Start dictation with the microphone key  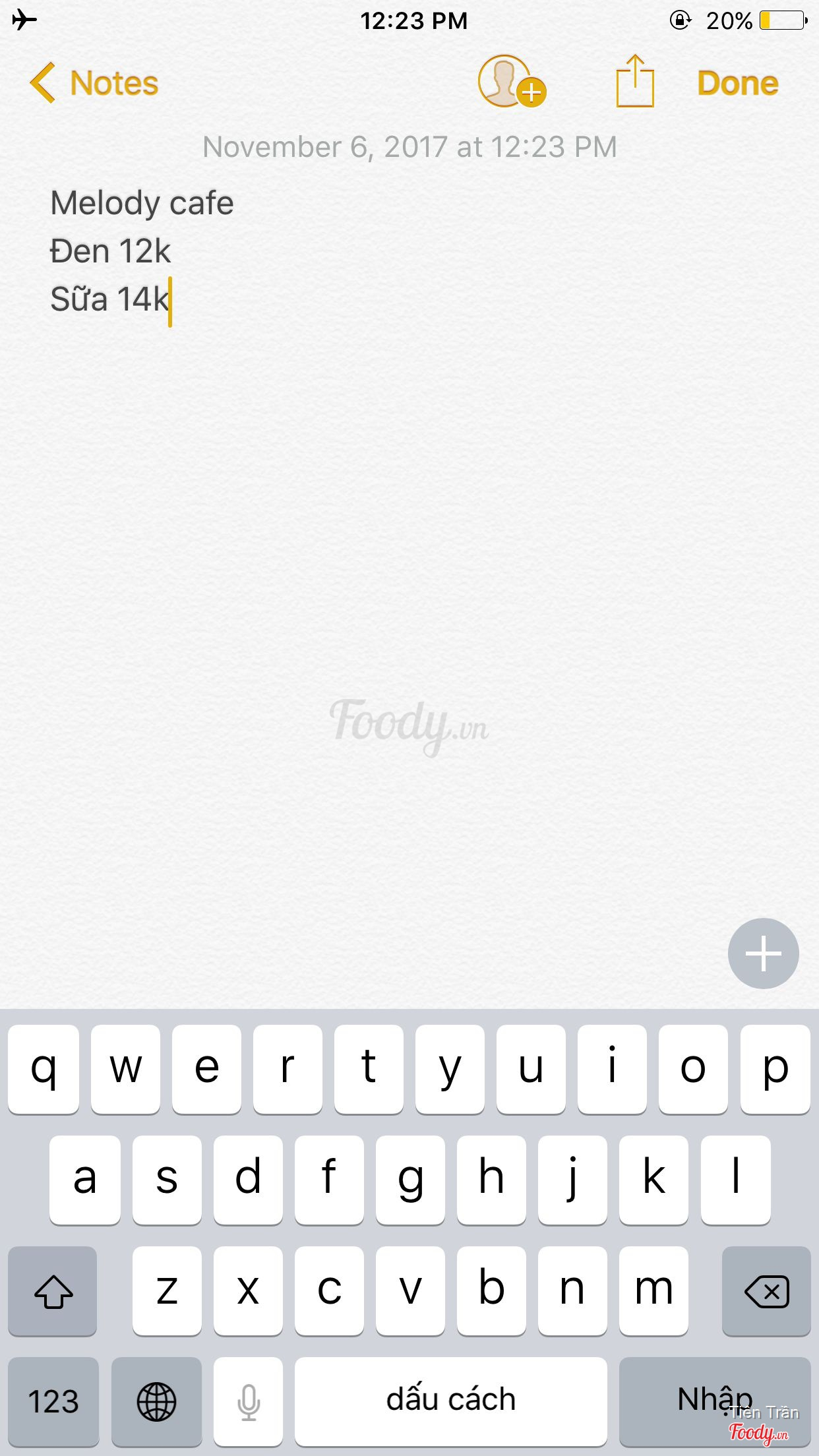[x=249, y=1401]
